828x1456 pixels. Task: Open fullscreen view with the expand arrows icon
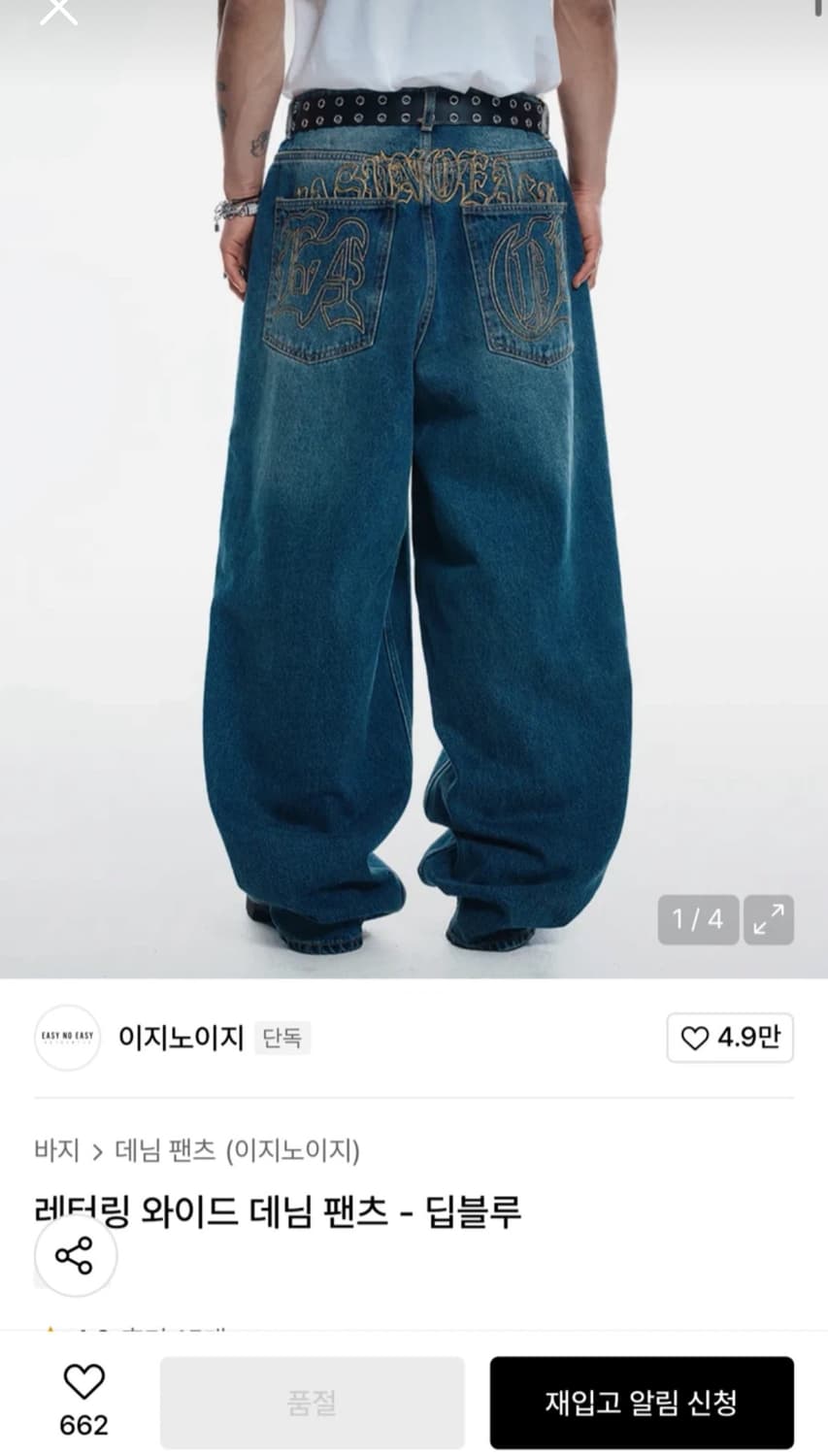point(769,919)
